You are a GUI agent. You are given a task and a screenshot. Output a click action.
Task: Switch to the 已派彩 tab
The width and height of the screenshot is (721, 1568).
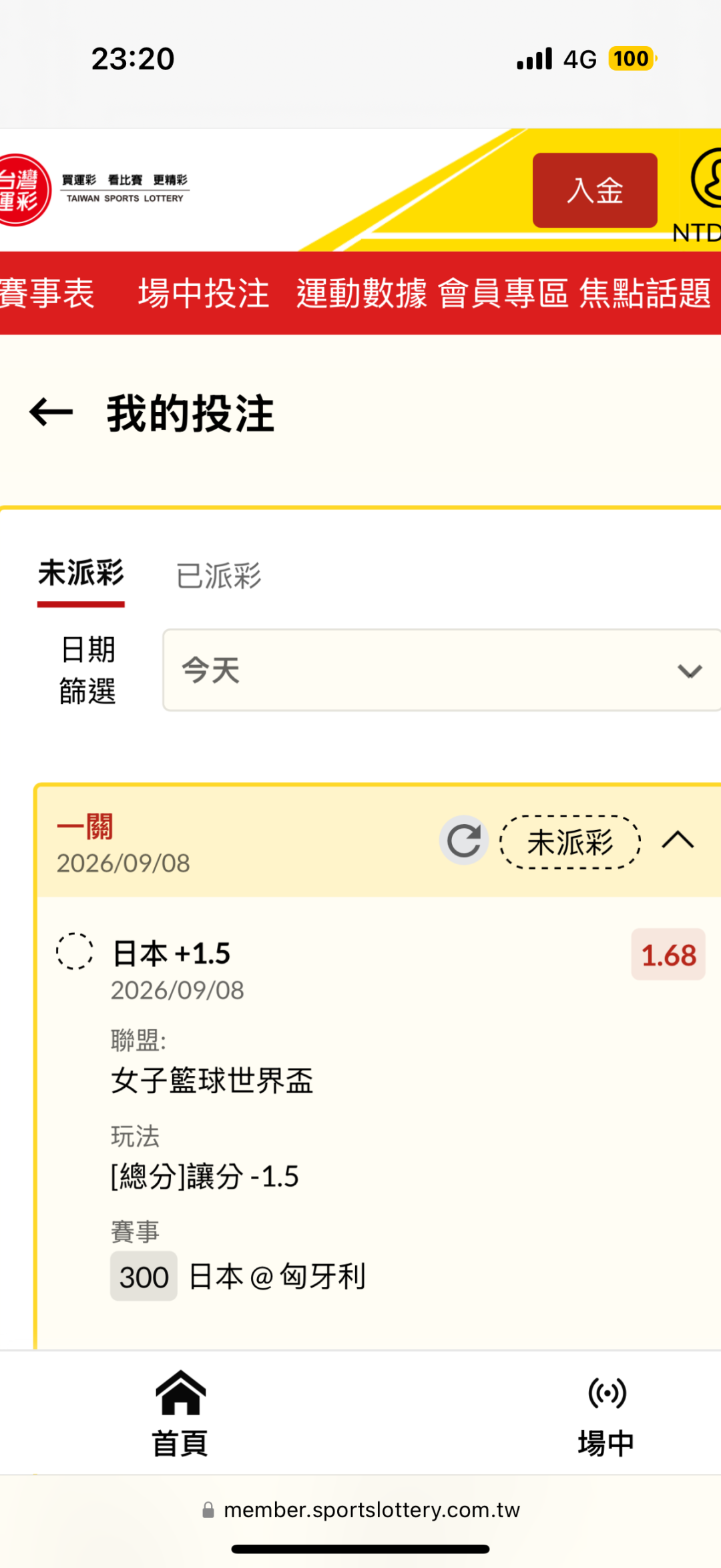point(218,575)
